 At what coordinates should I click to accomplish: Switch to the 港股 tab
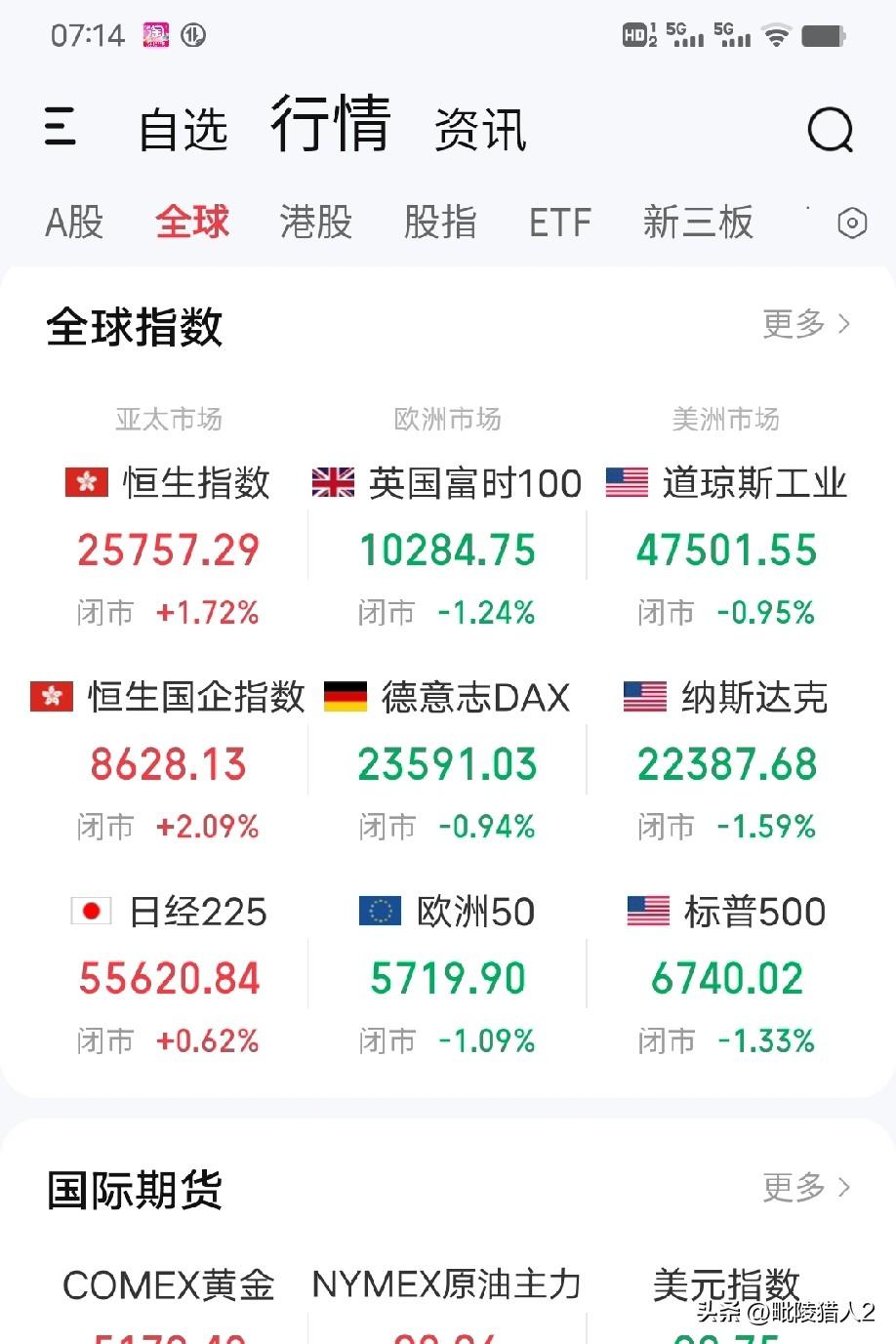[313, 223]
